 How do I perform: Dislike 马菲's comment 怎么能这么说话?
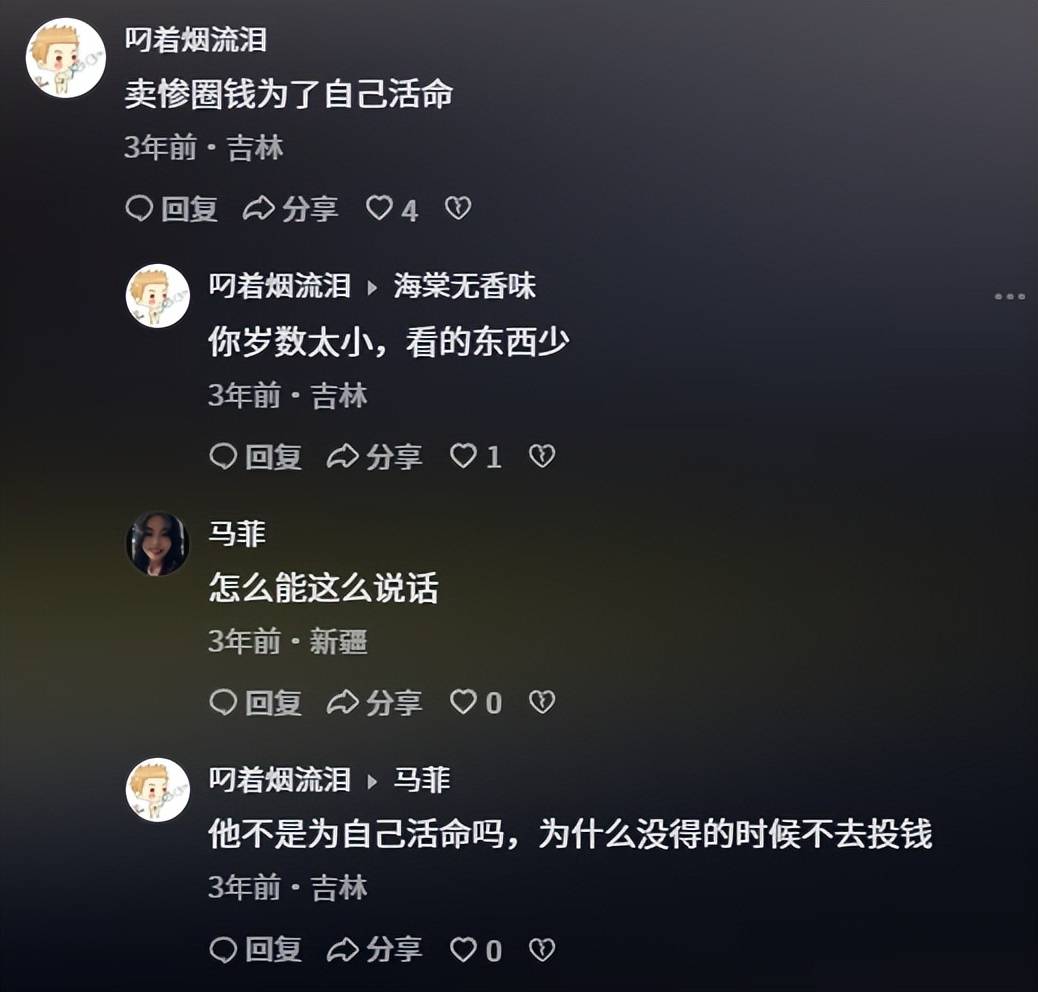pos(542,703)
